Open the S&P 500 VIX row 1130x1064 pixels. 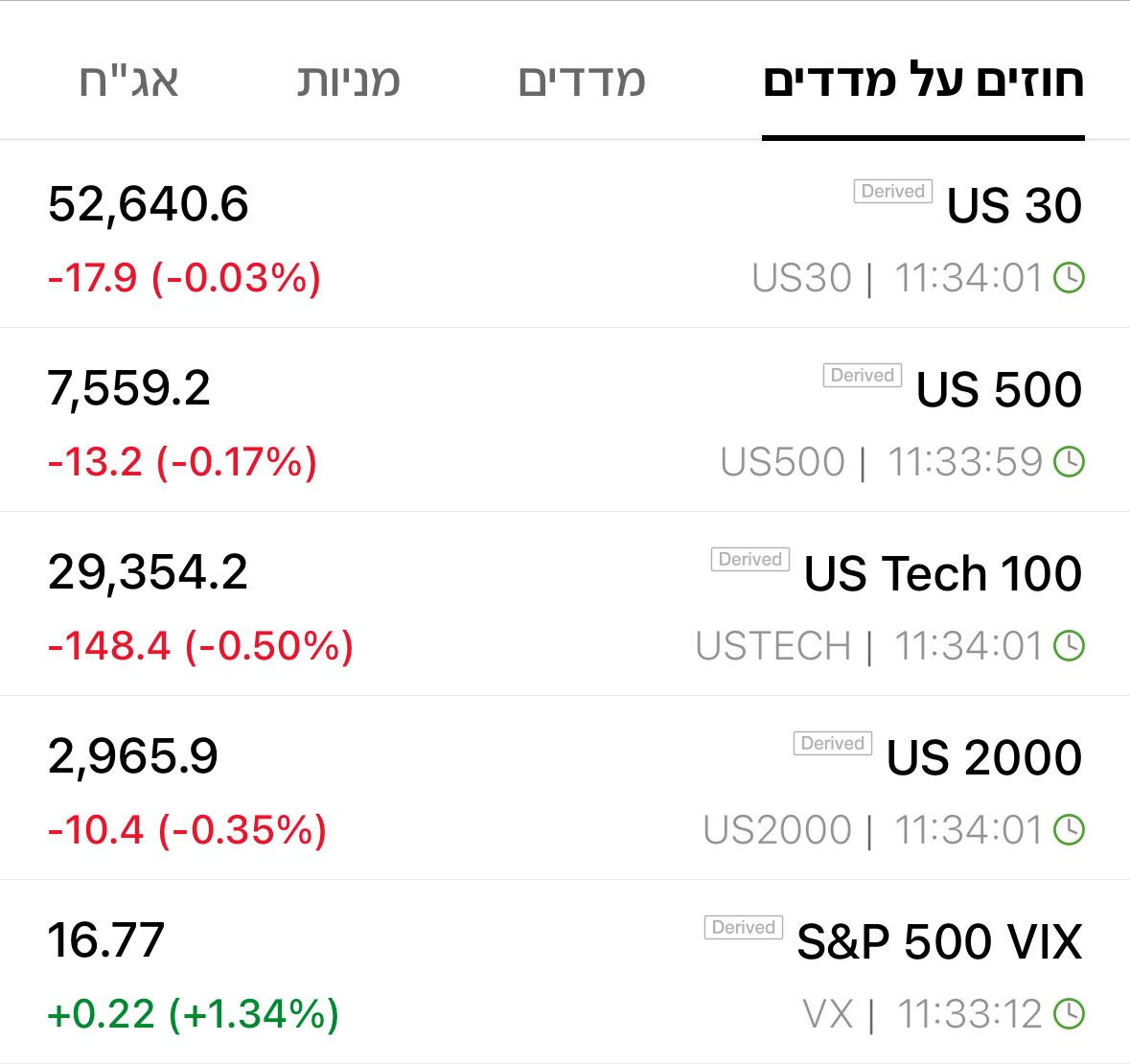tap(565, 972)
